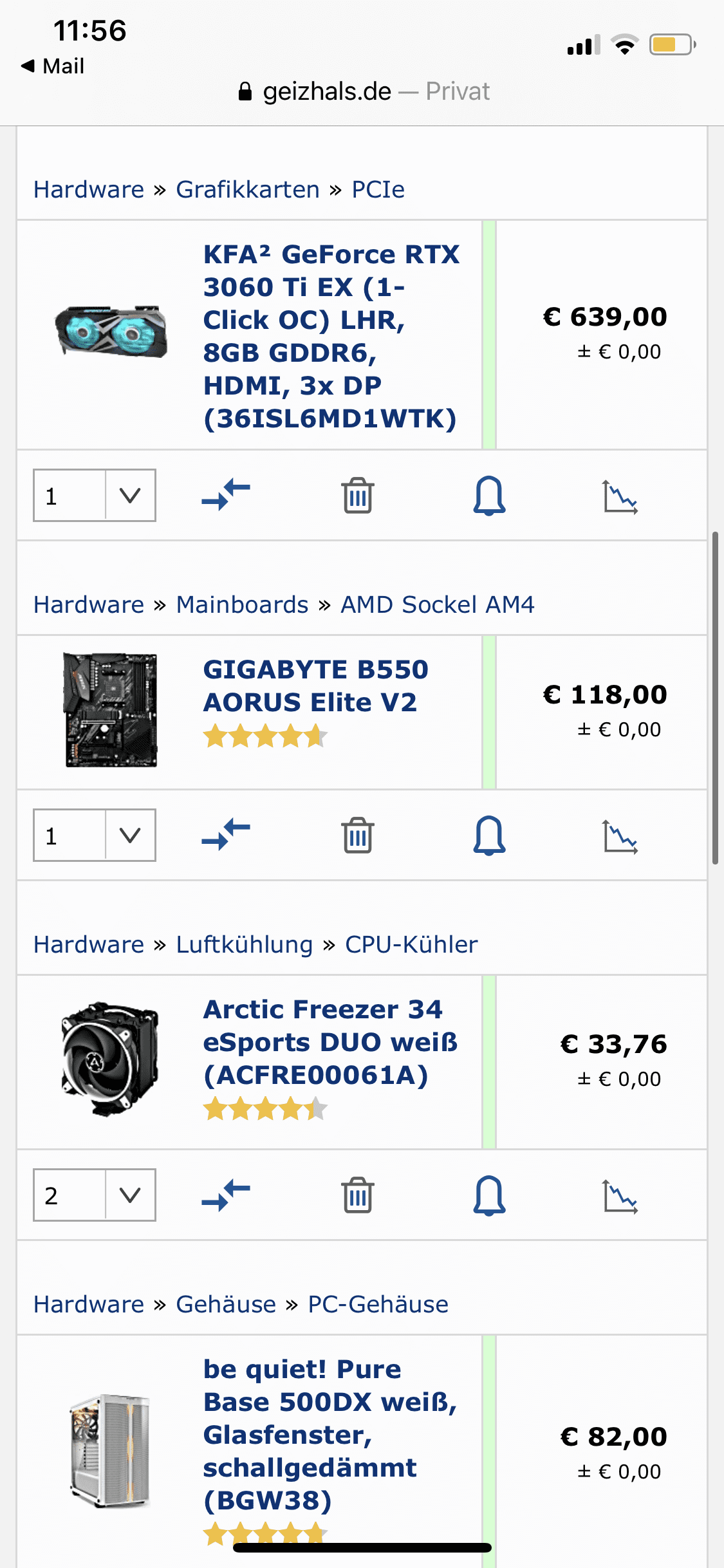724x1568 pixels.
Task: Open the CPU-Kühler category breadcrumb
Action: point(411,944)
